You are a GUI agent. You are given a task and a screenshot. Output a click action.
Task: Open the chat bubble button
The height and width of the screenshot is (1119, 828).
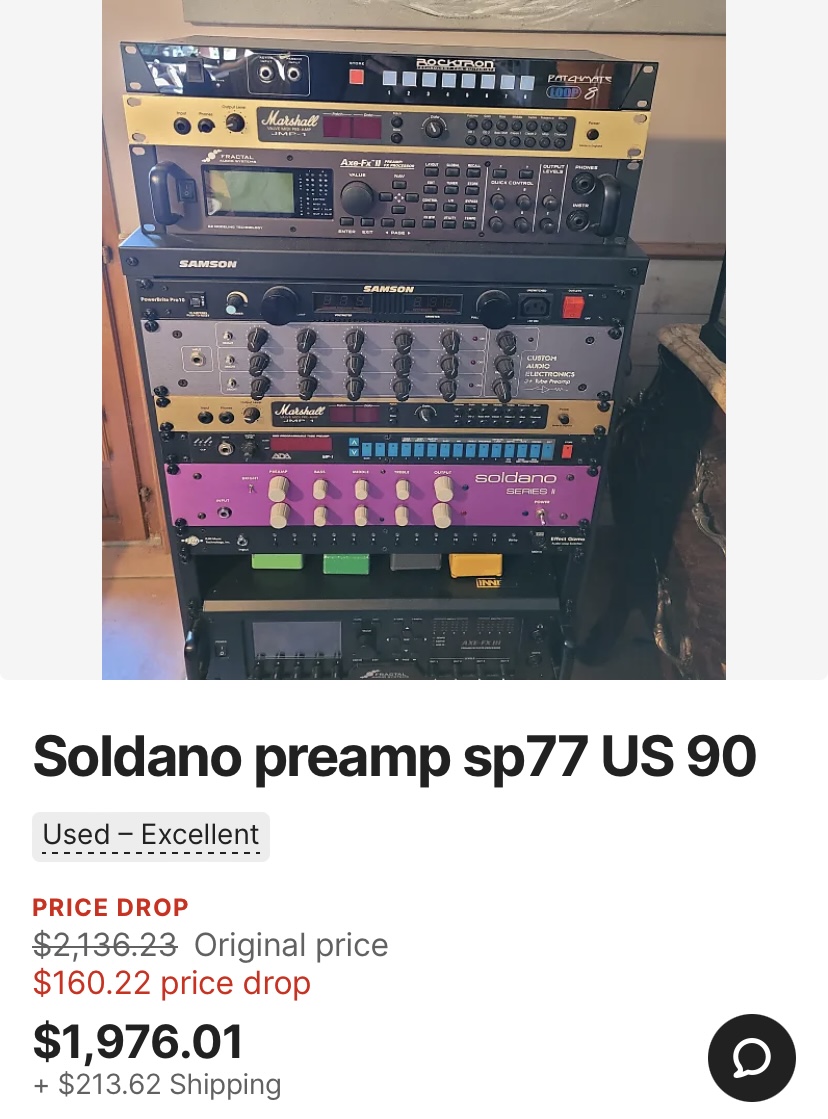pyautogui.click(x=751, y=1058)
